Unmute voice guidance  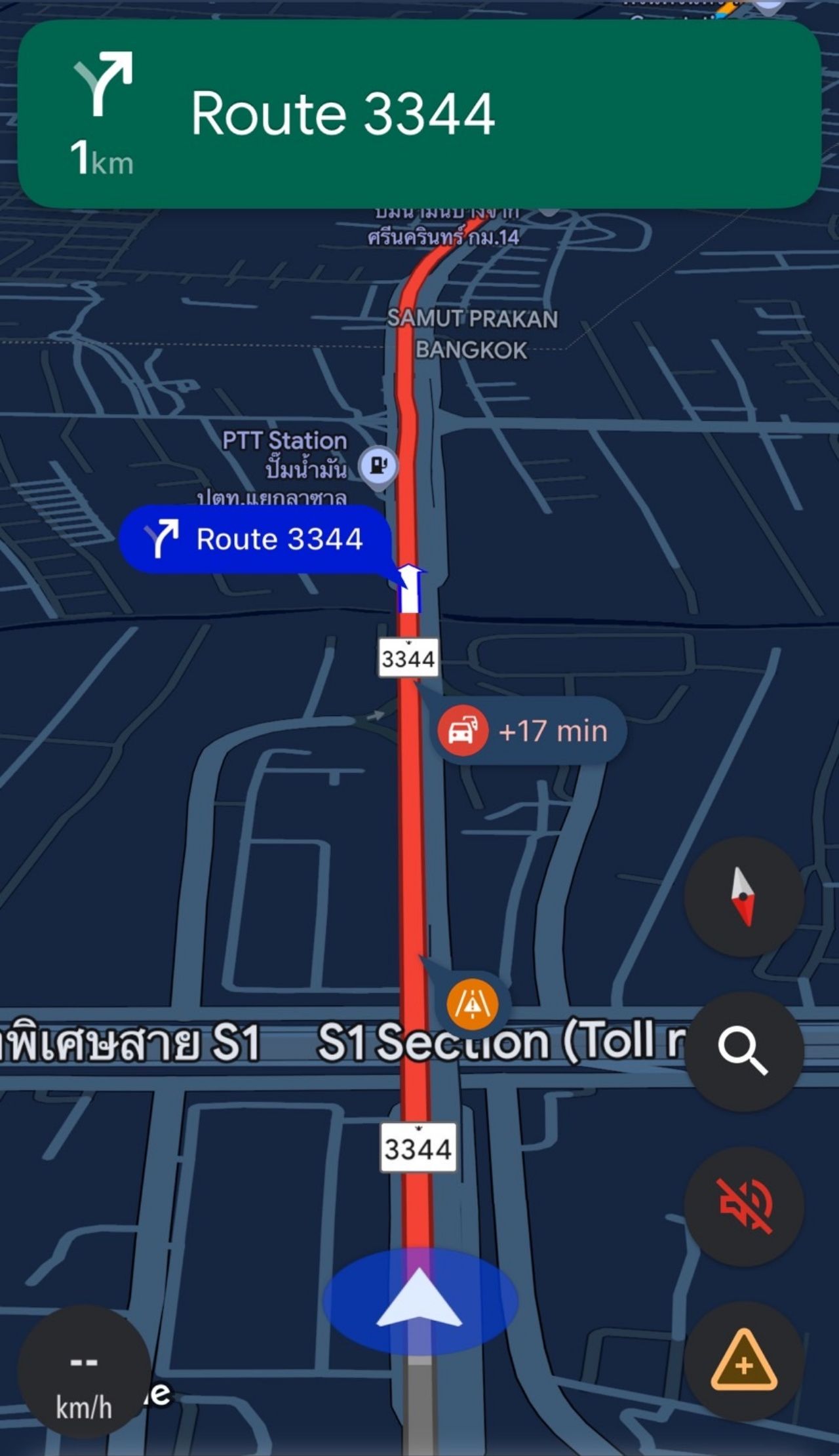pyautogui.click(x=743, y=1206)
